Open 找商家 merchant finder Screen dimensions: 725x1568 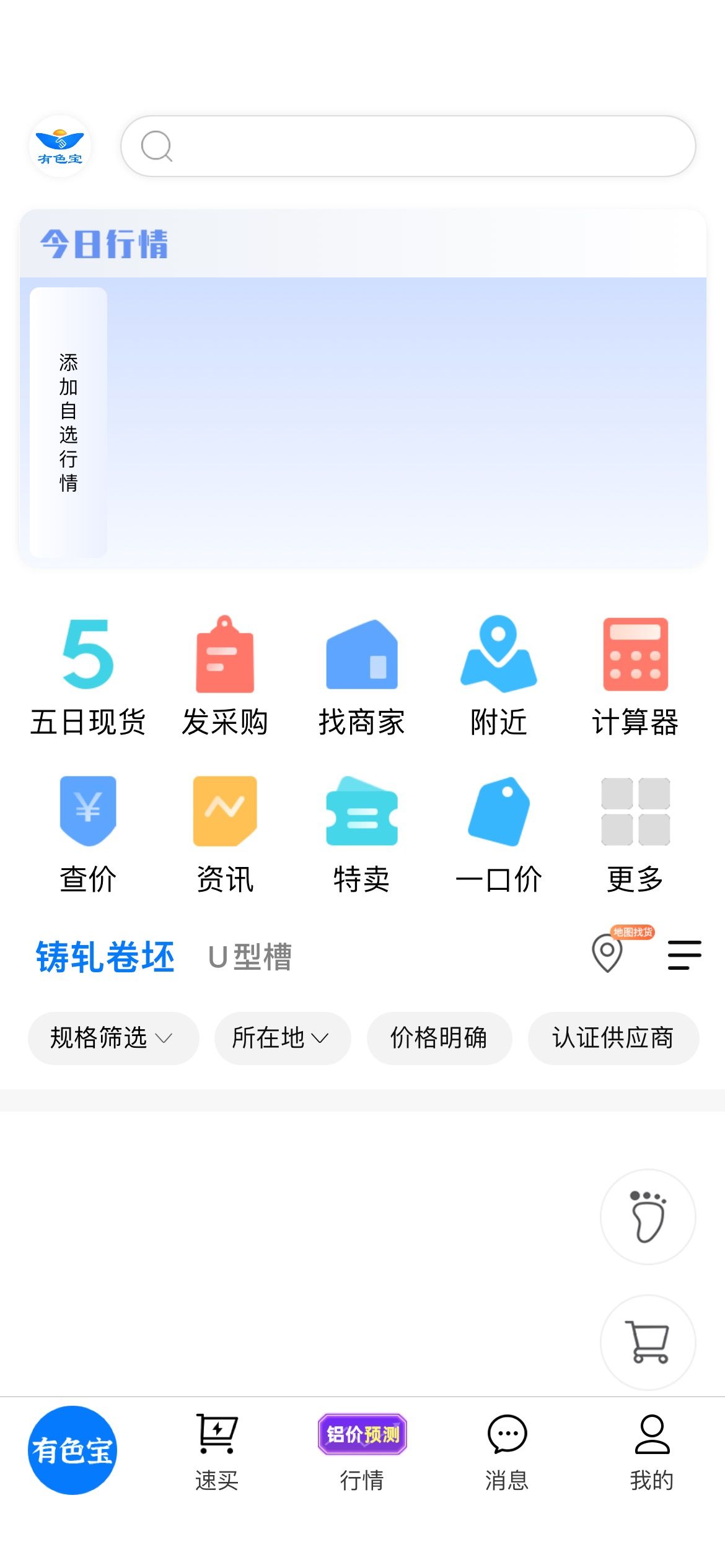point(362,676)
